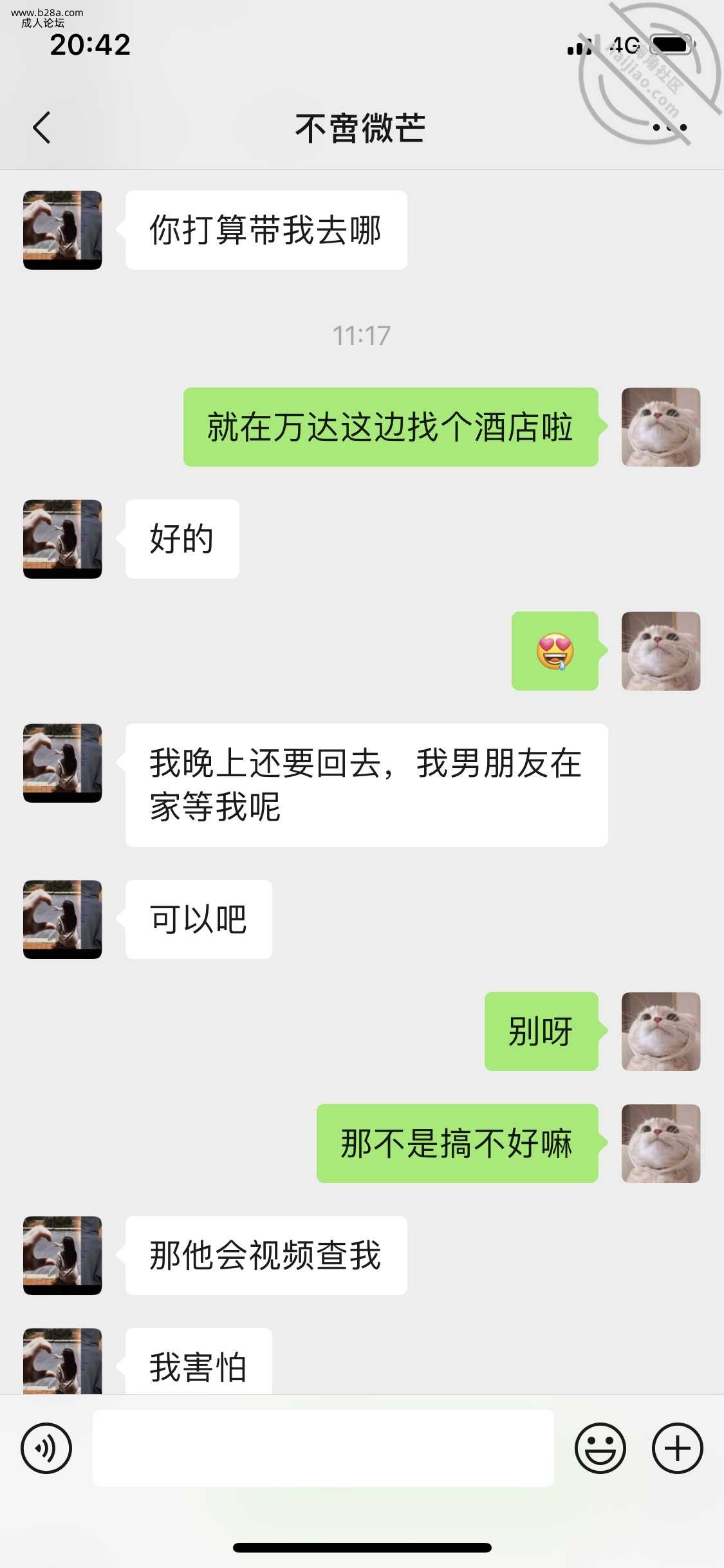Open the chat options three-dot menu
Screen dimensions: 724x1568
(x=669, y=127)
